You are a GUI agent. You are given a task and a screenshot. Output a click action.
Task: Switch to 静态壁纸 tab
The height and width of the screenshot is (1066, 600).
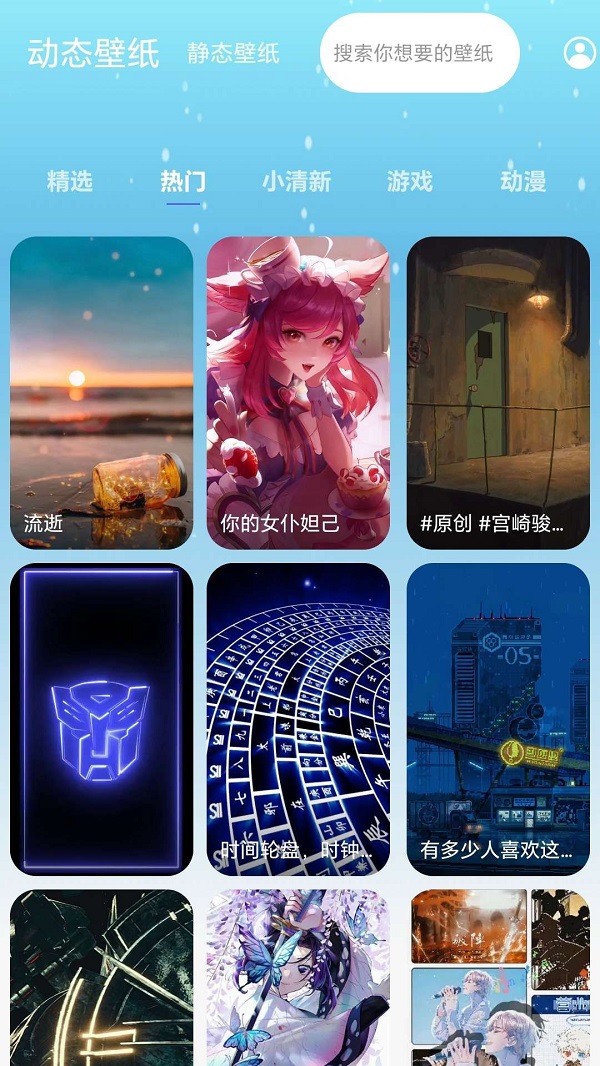point(233,53)
